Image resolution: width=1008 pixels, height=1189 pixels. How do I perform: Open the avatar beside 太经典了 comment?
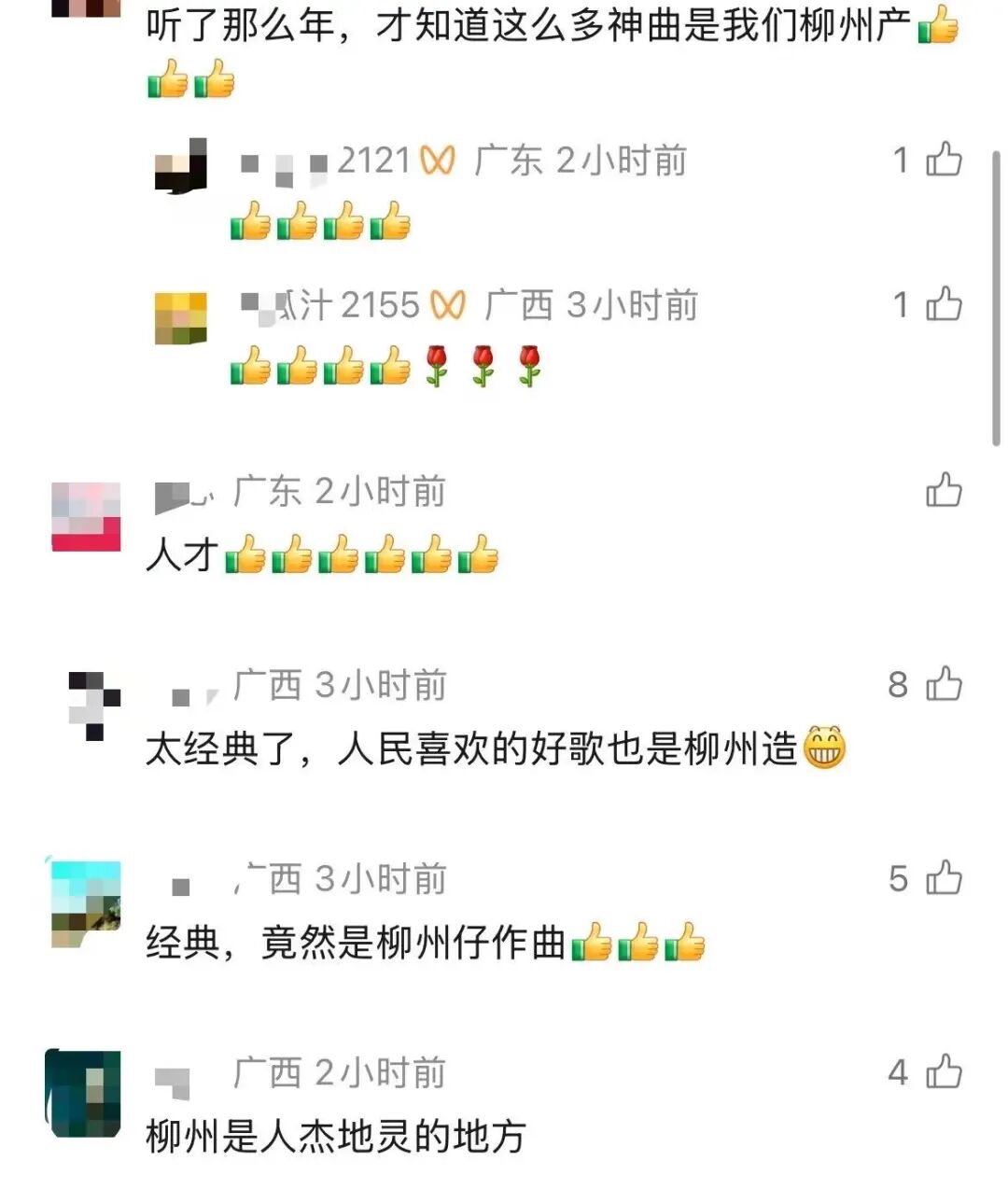[93, 706]
